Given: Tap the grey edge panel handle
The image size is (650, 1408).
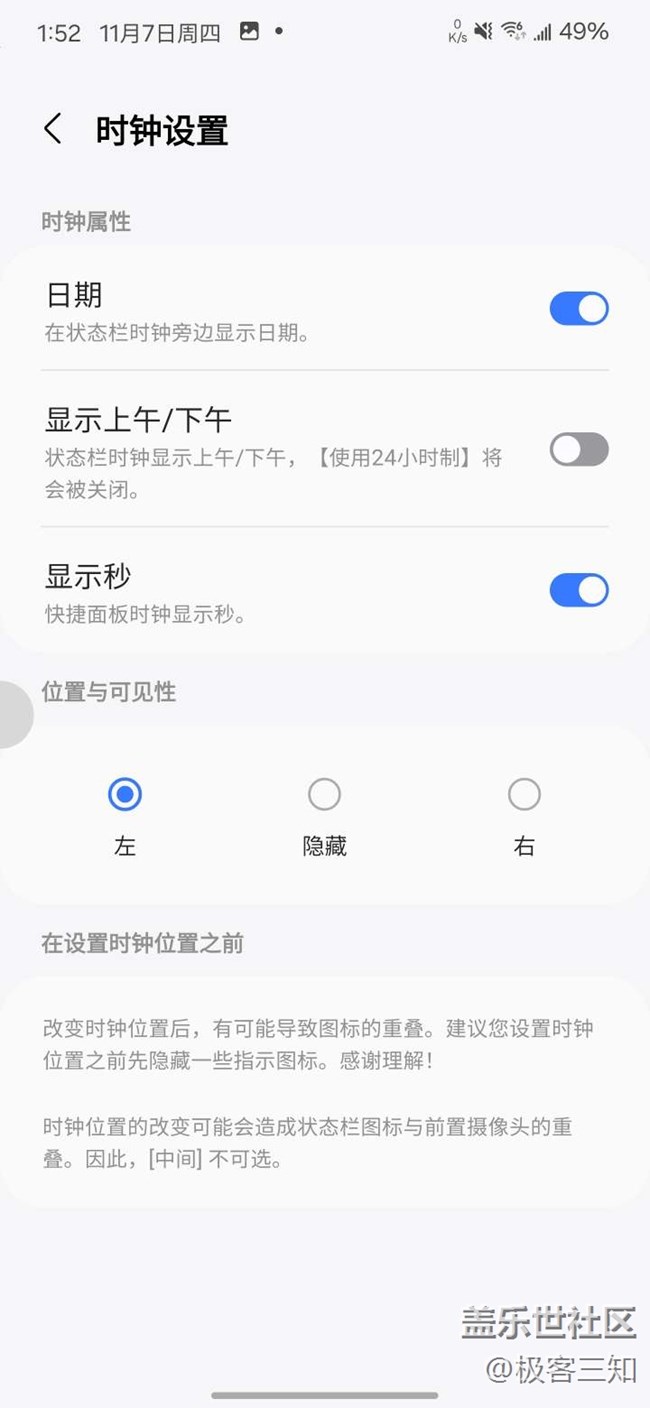Looking at the screenshot, I should coord(15,714).
